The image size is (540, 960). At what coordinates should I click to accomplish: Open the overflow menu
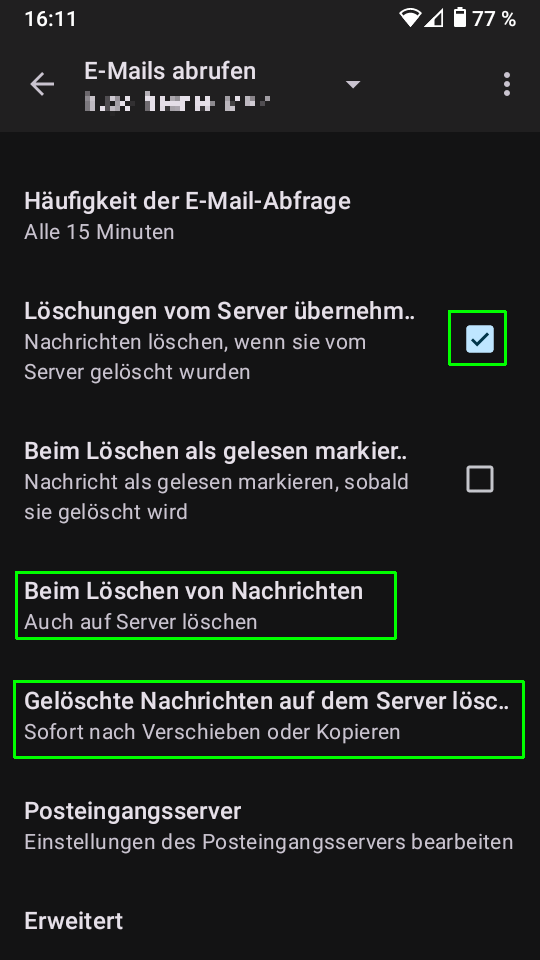point(506,84)
